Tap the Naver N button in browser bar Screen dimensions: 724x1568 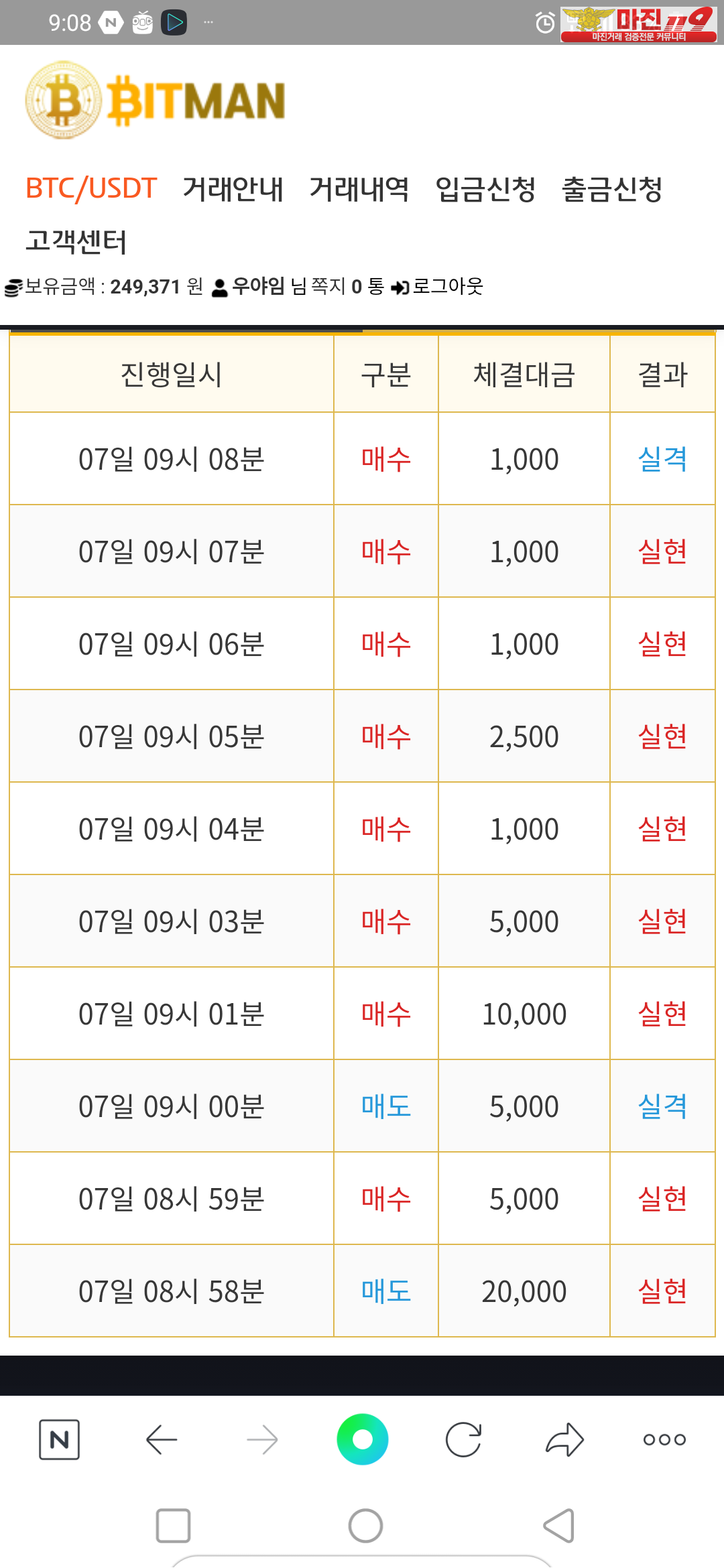59,1439
